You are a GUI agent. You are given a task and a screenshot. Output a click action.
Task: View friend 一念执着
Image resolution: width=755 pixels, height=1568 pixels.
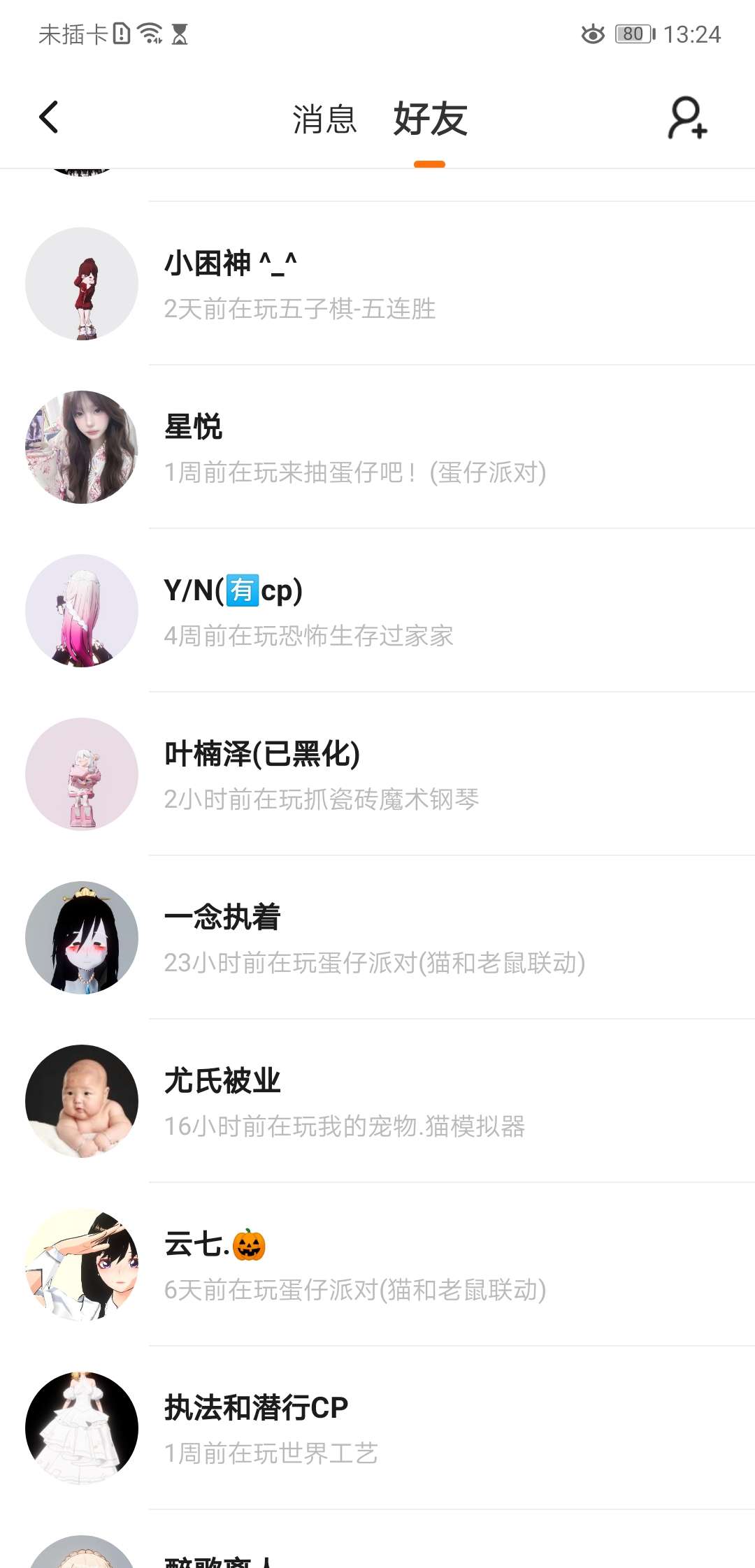pyautogui.click(x=377, y=938)
